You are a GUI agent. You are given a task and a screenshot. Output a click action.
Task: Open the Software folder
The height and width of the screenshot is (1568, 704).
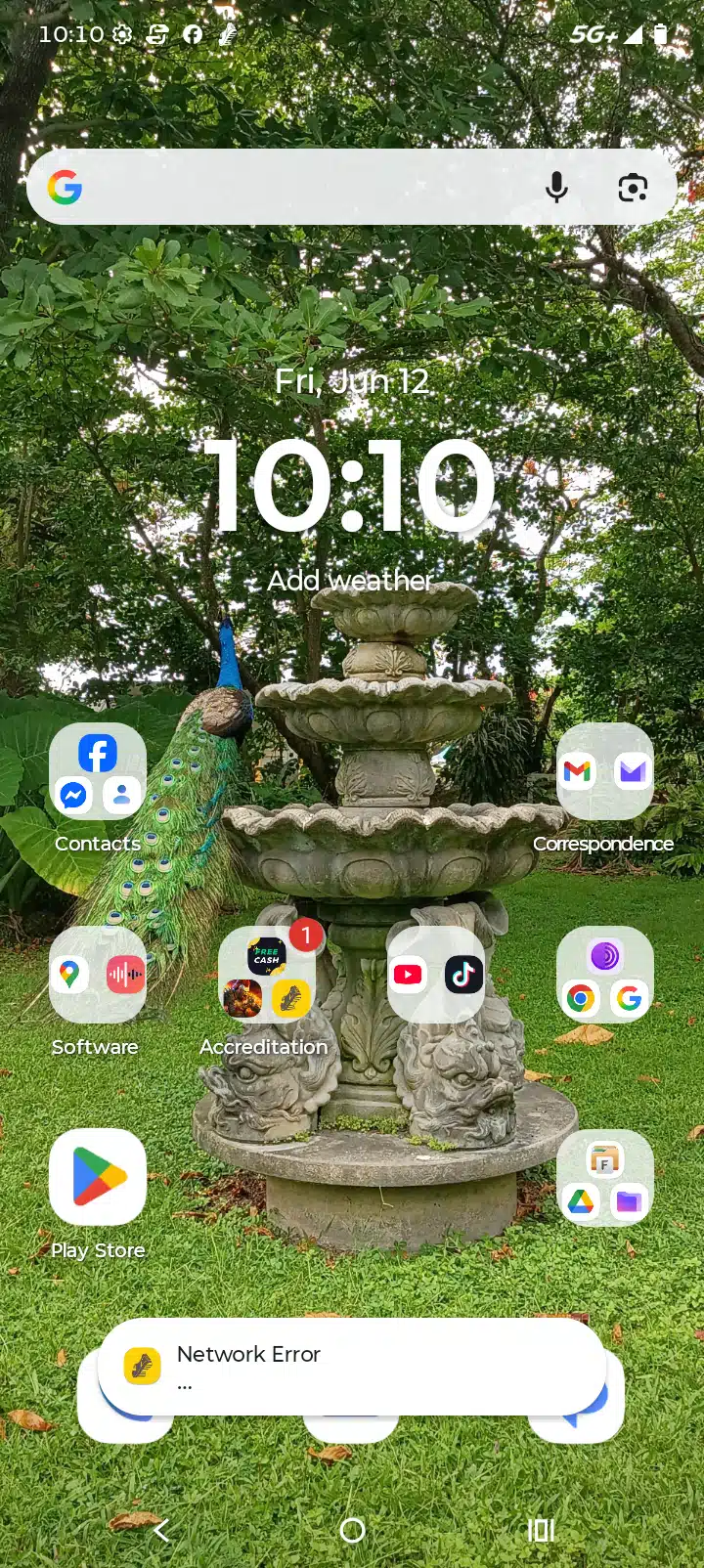click(98, 975)
